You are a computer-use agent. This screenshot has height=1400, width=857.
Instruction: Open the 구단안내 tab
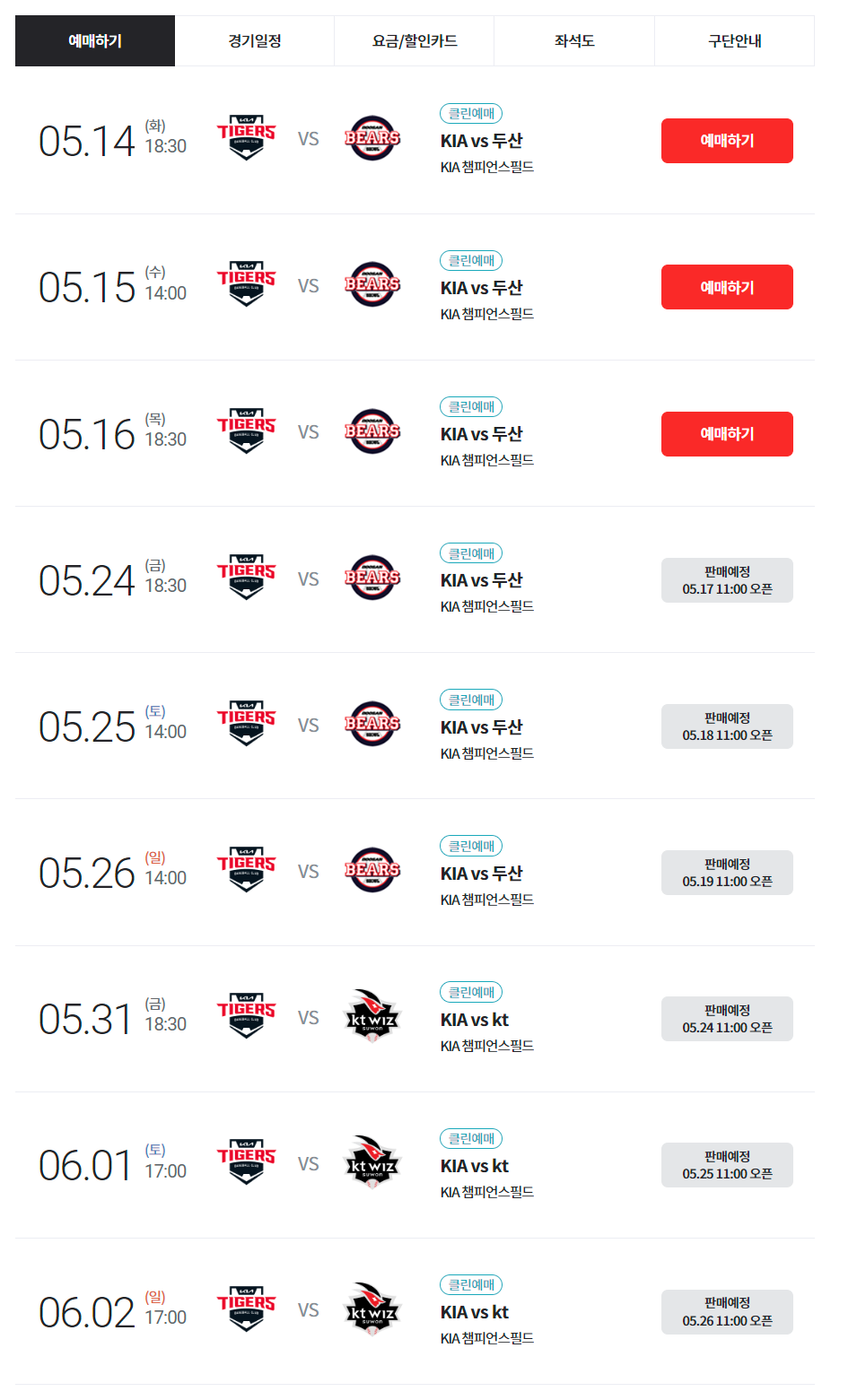tap(734, 40)
